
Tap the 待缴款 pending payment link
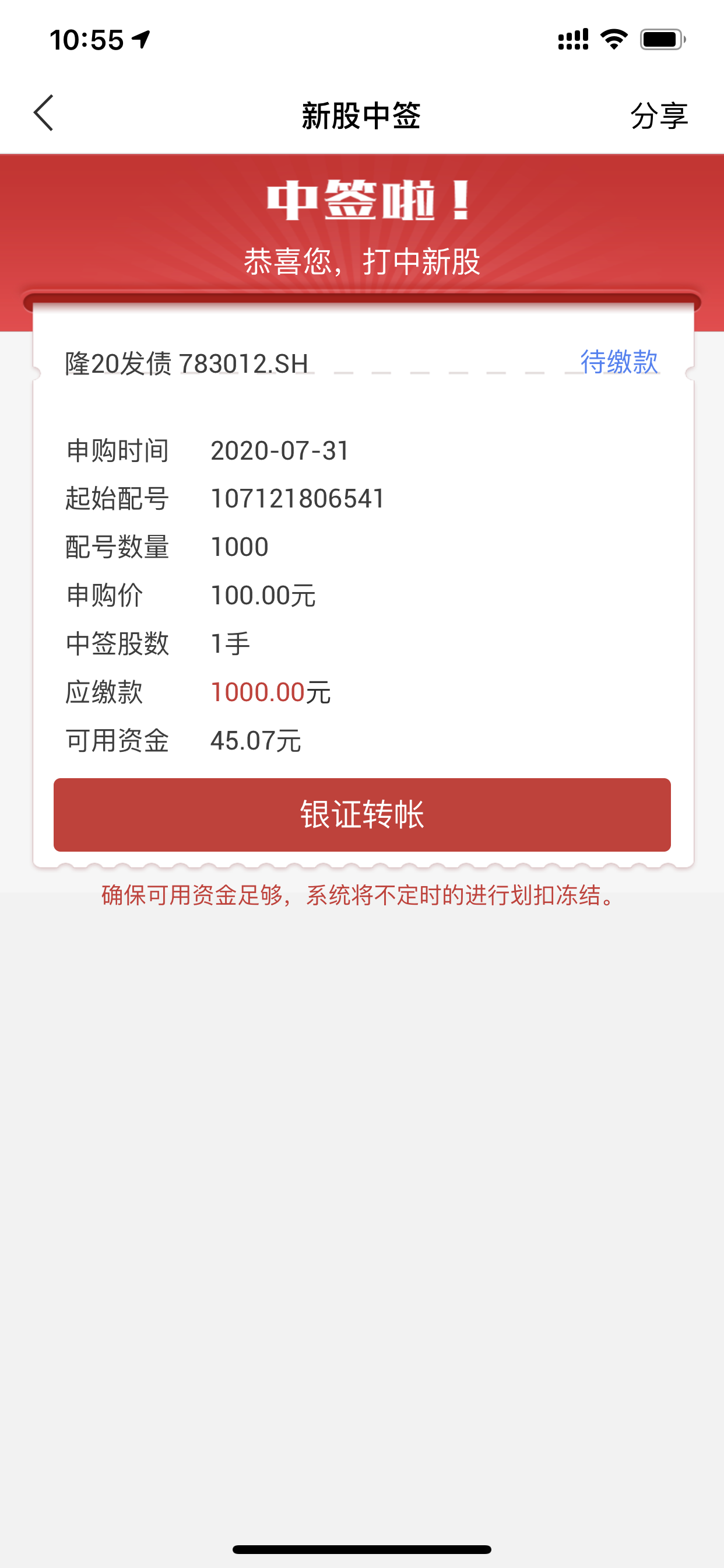pos(618,362)
